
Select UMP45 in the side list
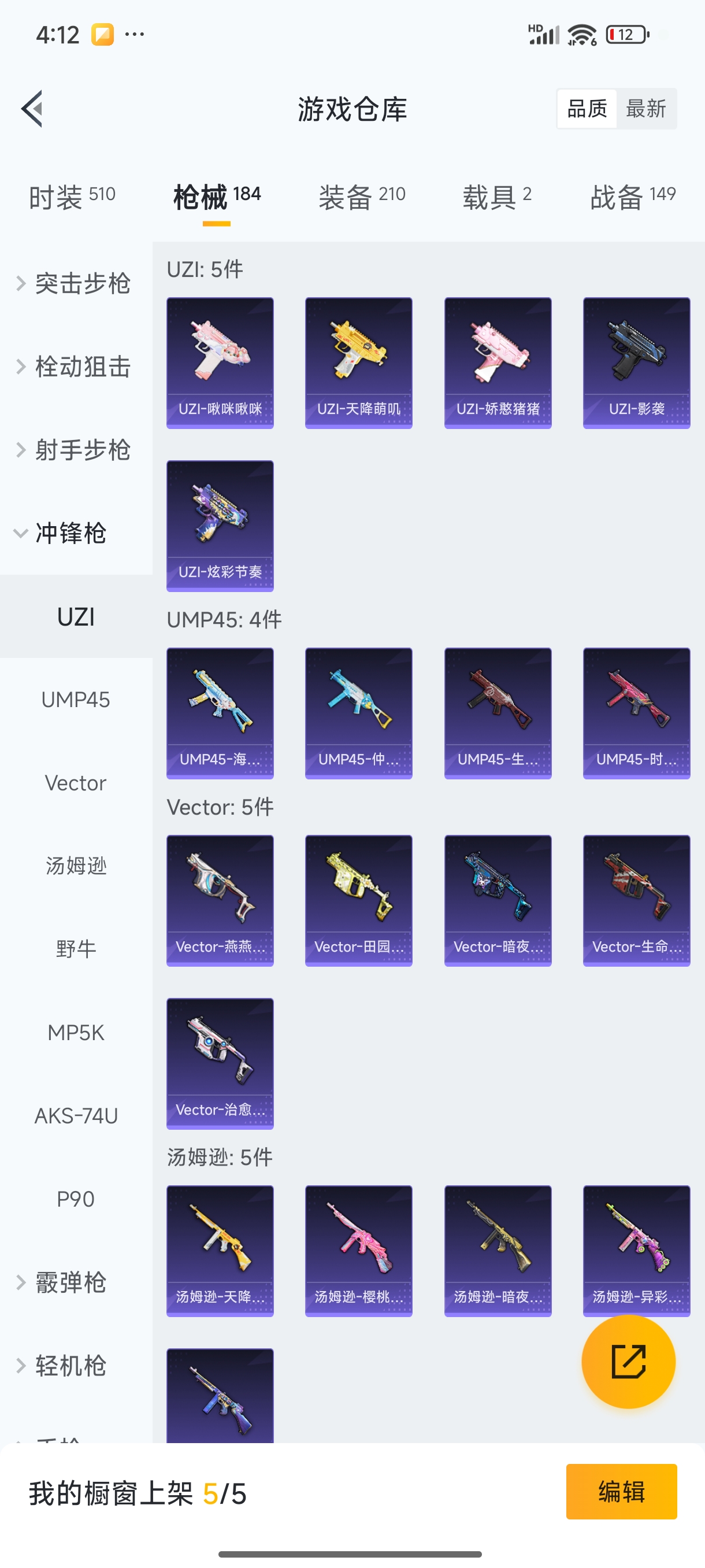(x=76, y=700)
